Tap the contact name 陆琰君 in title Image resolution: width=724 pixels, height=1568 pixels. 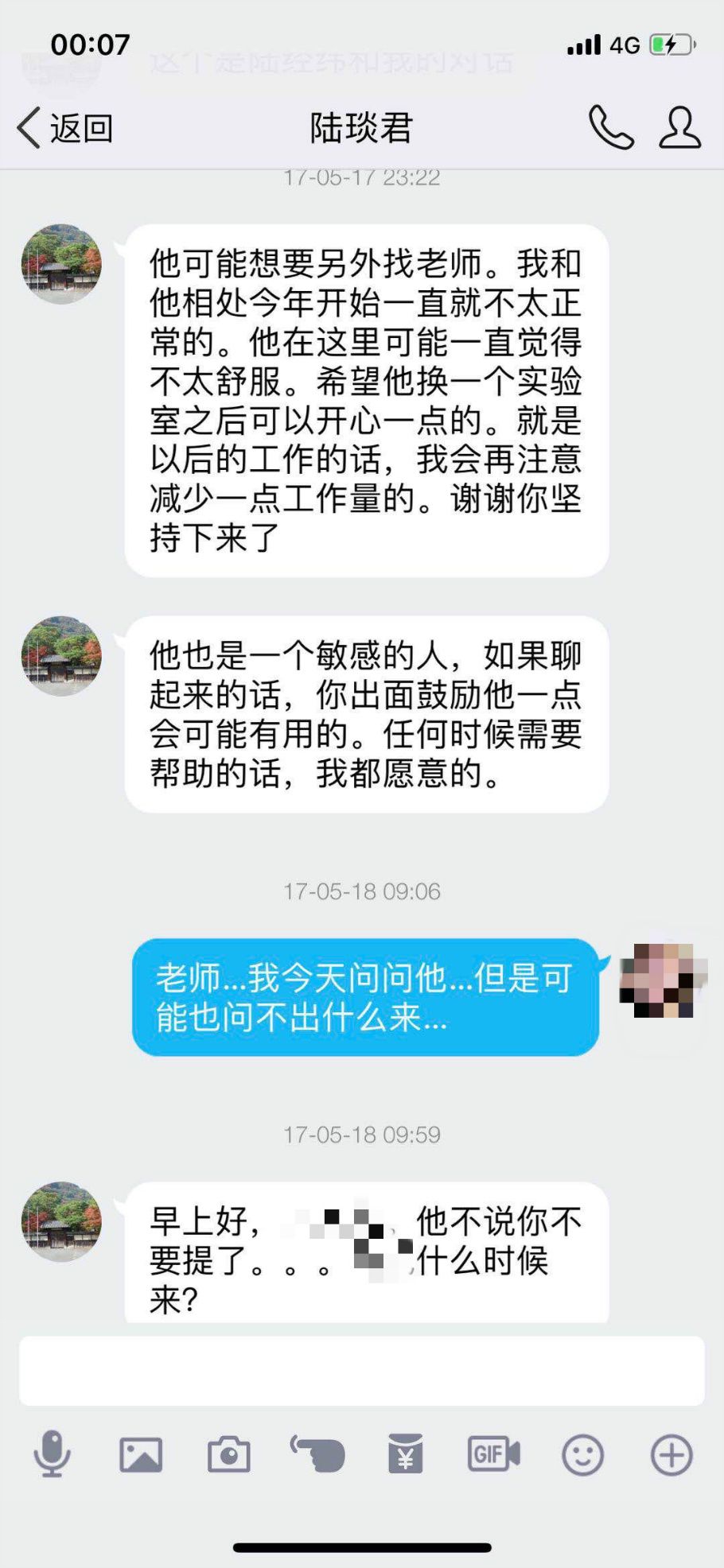pos(362,127)
